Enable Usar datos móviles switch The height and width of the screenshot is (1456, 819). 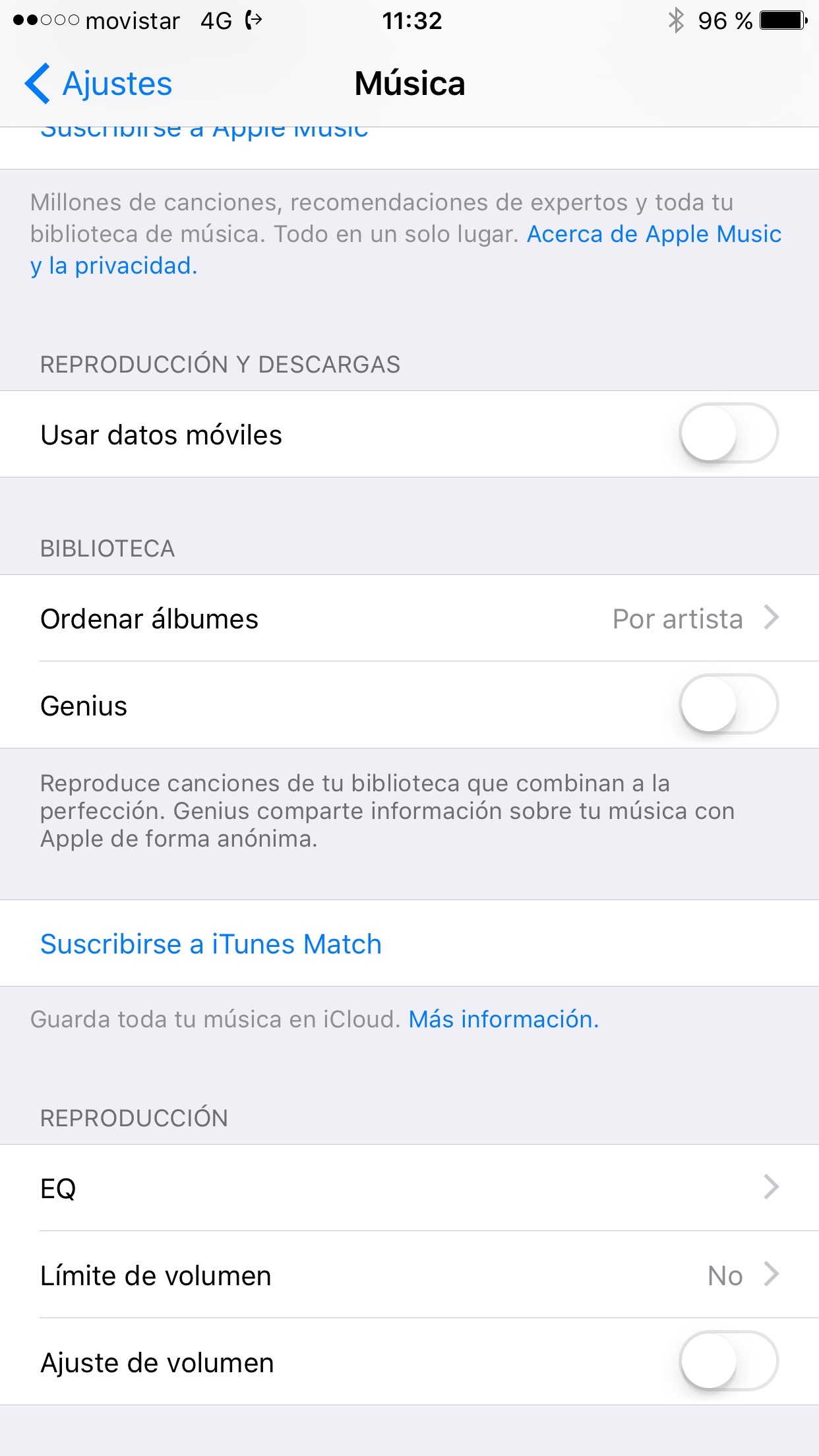pyautogui.click(x=729, y=433)
